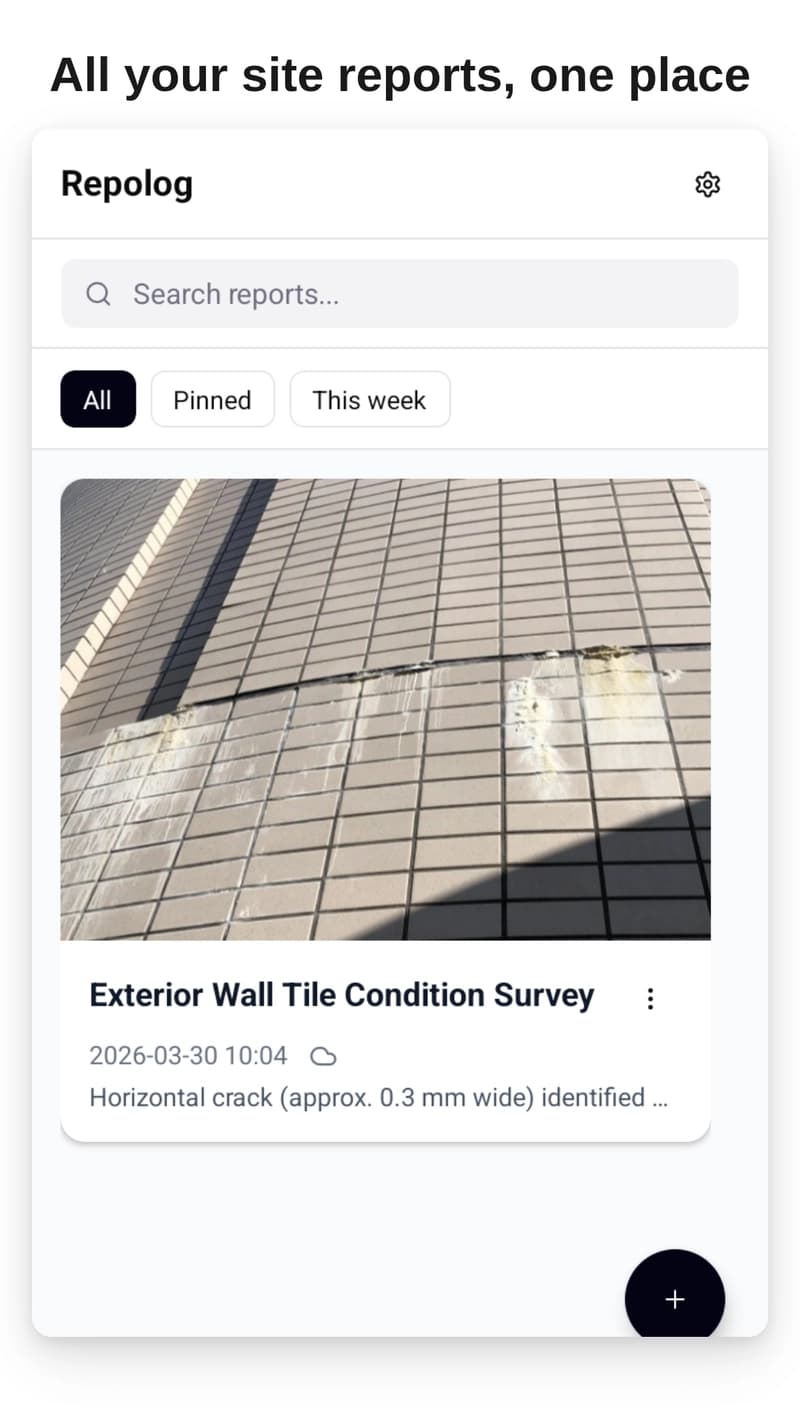Click the magnifying glass search icon
Image resolution: width=800 pixels, height=1422 pixels.
point(97,293)
